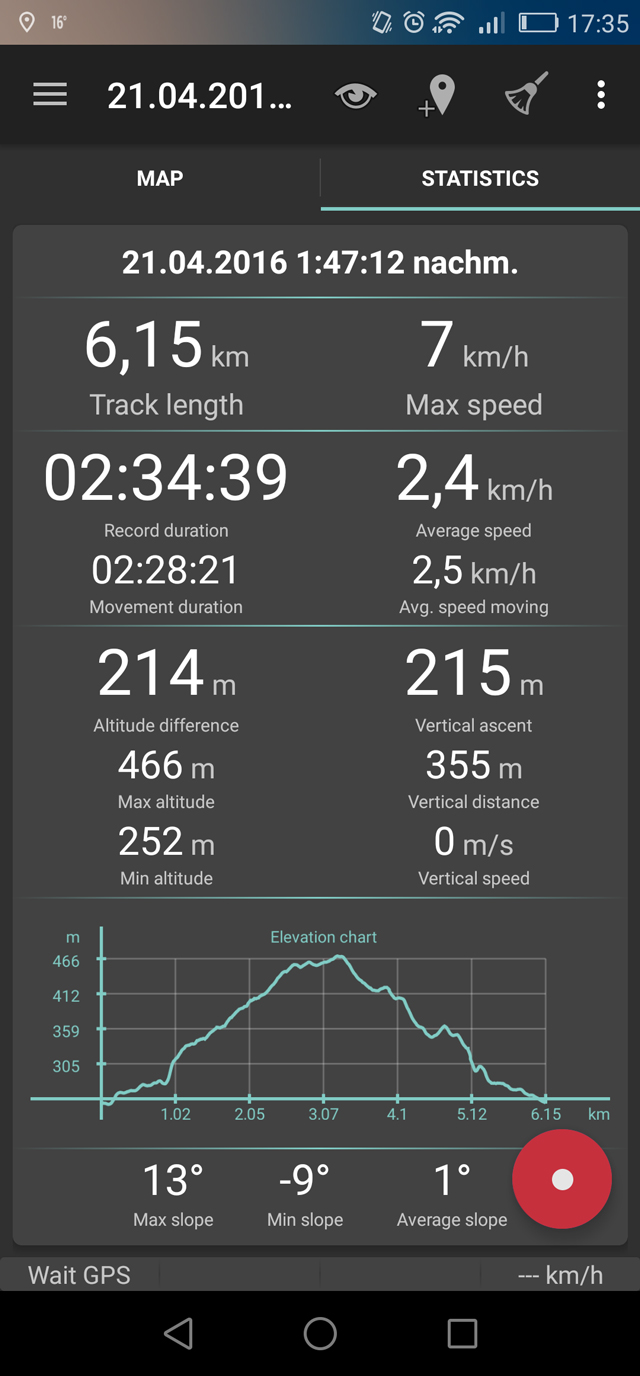Image resolution: width=640 pixels, height=1376 pixels.
Task: Toggle track visibility with the eye icon
Action: (x=356, y=96)
